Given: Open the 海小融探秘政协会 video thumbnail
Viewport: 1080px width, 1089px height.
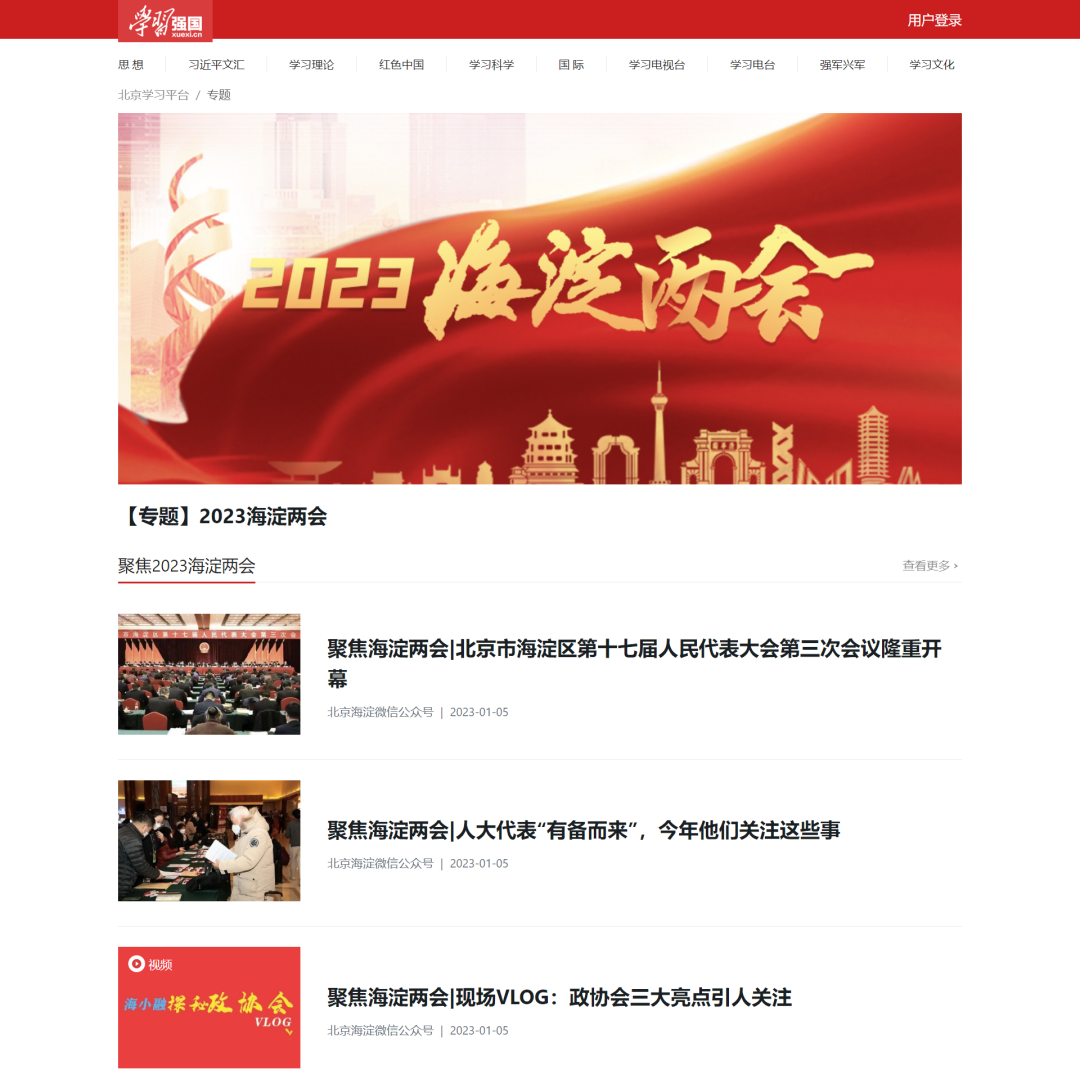Looking at the screenshot, I should pyautogui.click(x=209, y=1007).
